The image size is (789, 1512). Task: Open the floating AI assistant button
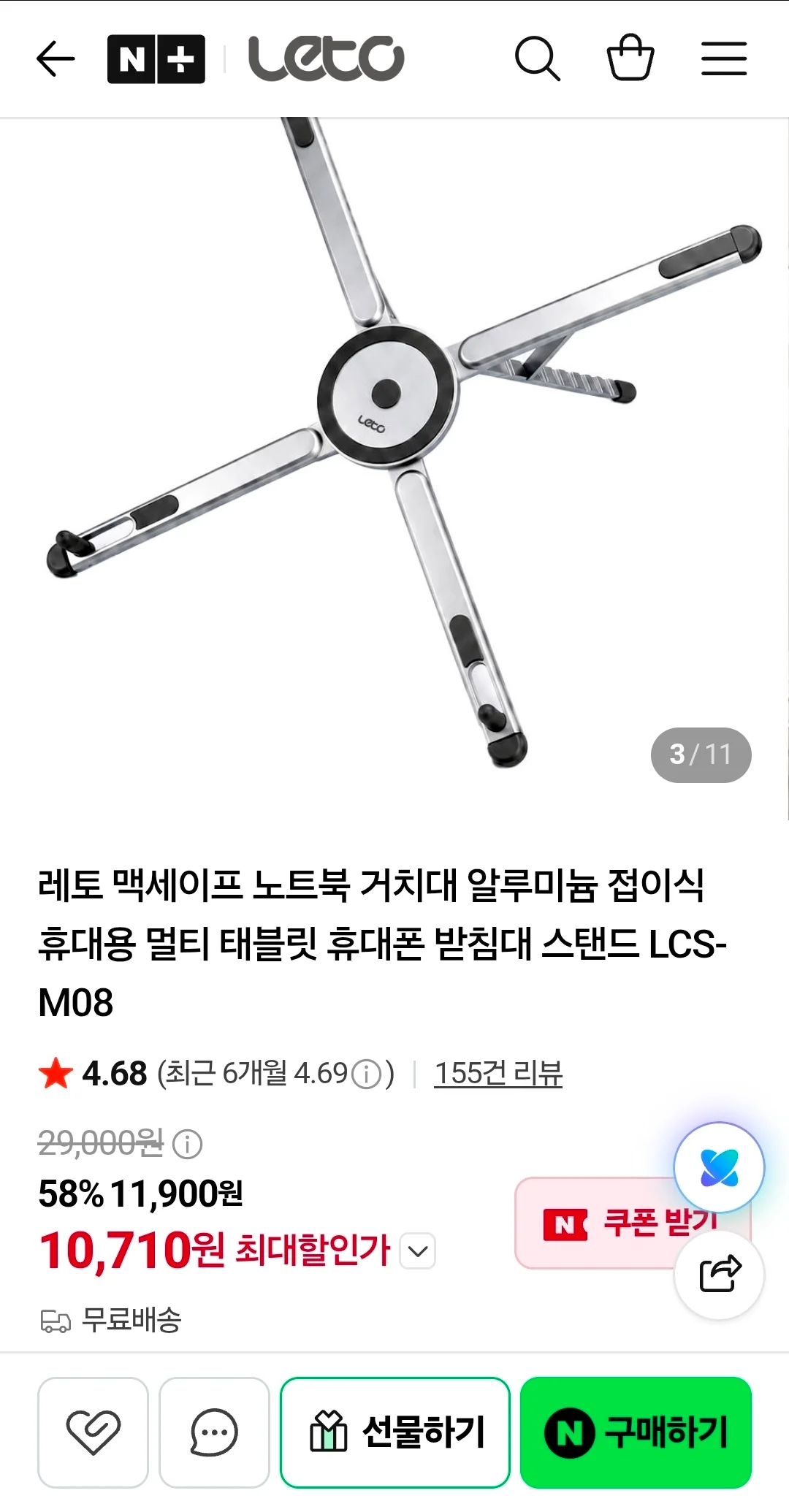tap(719, 1167)
